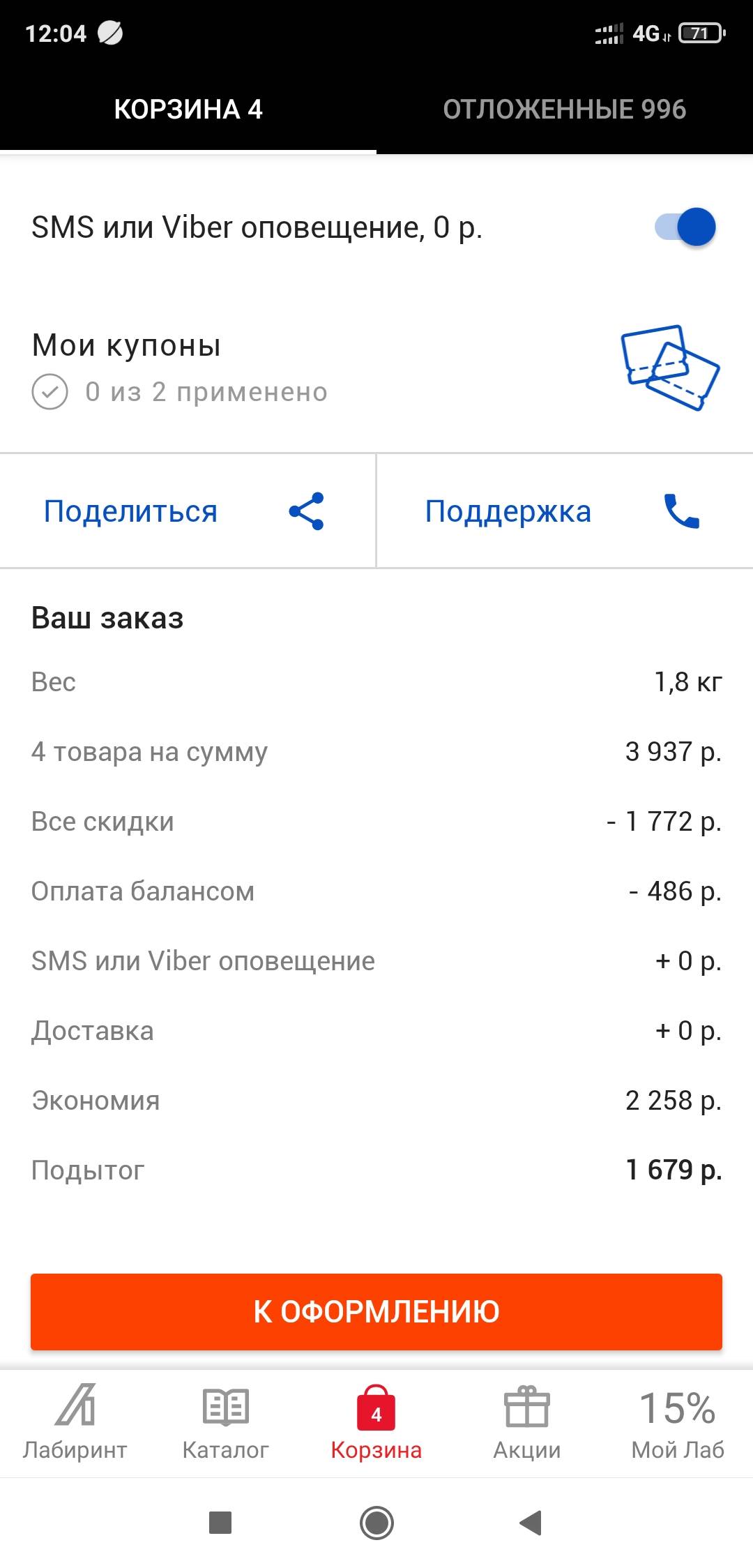Screen dimensions: 753x1568
Task: Contact Поддержка by phone
Action: pyautogui.click(x=565, y=511)
